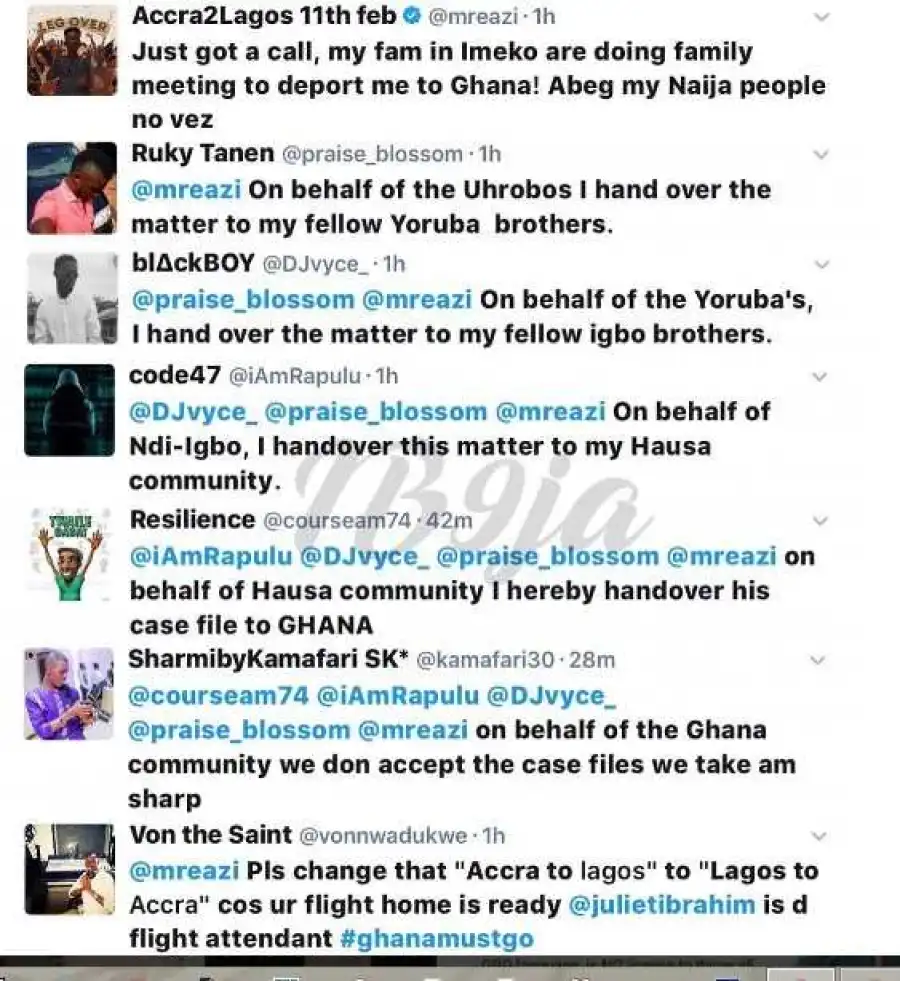The height and width of the screenshot is (981, 900).
Task: Open SharmibyKamafari's profile avatar
Action: (x=71, y=694)
